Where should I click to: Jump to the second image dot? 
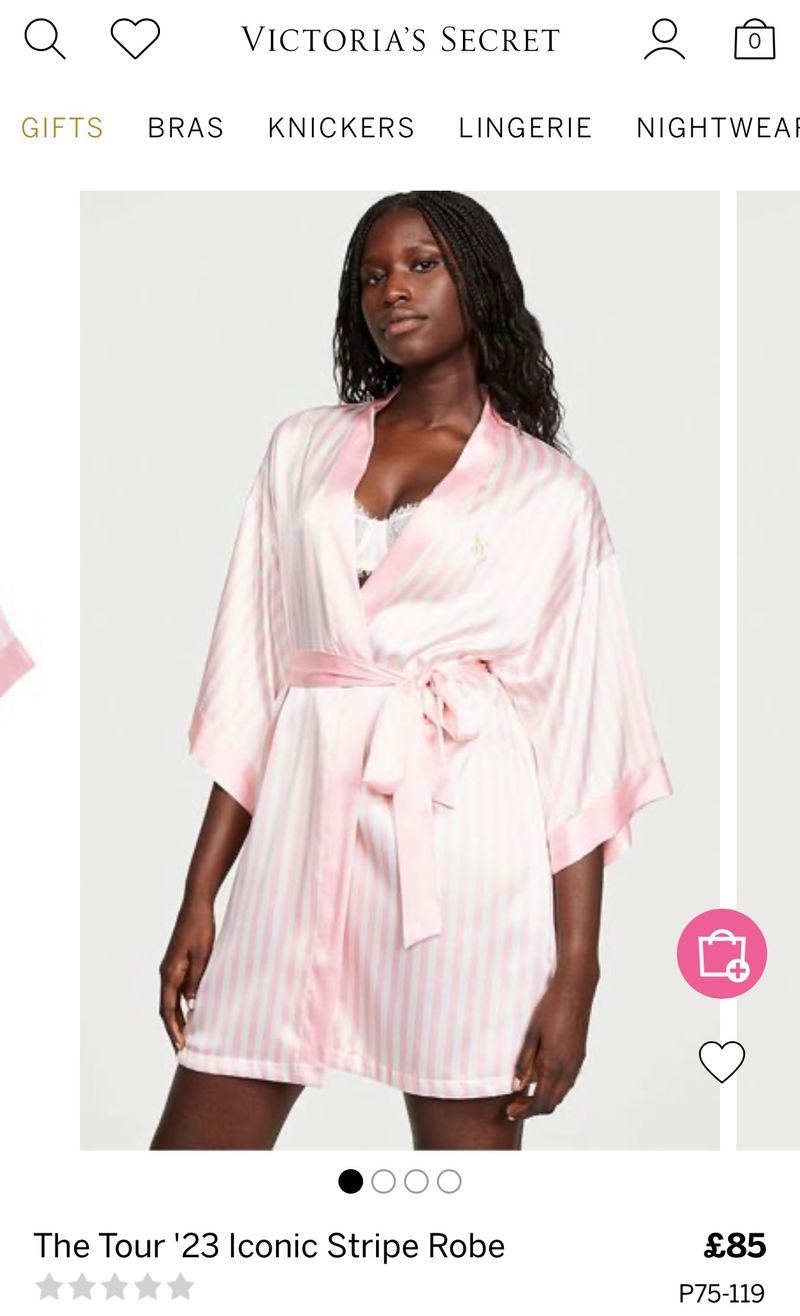point(383,1181)
